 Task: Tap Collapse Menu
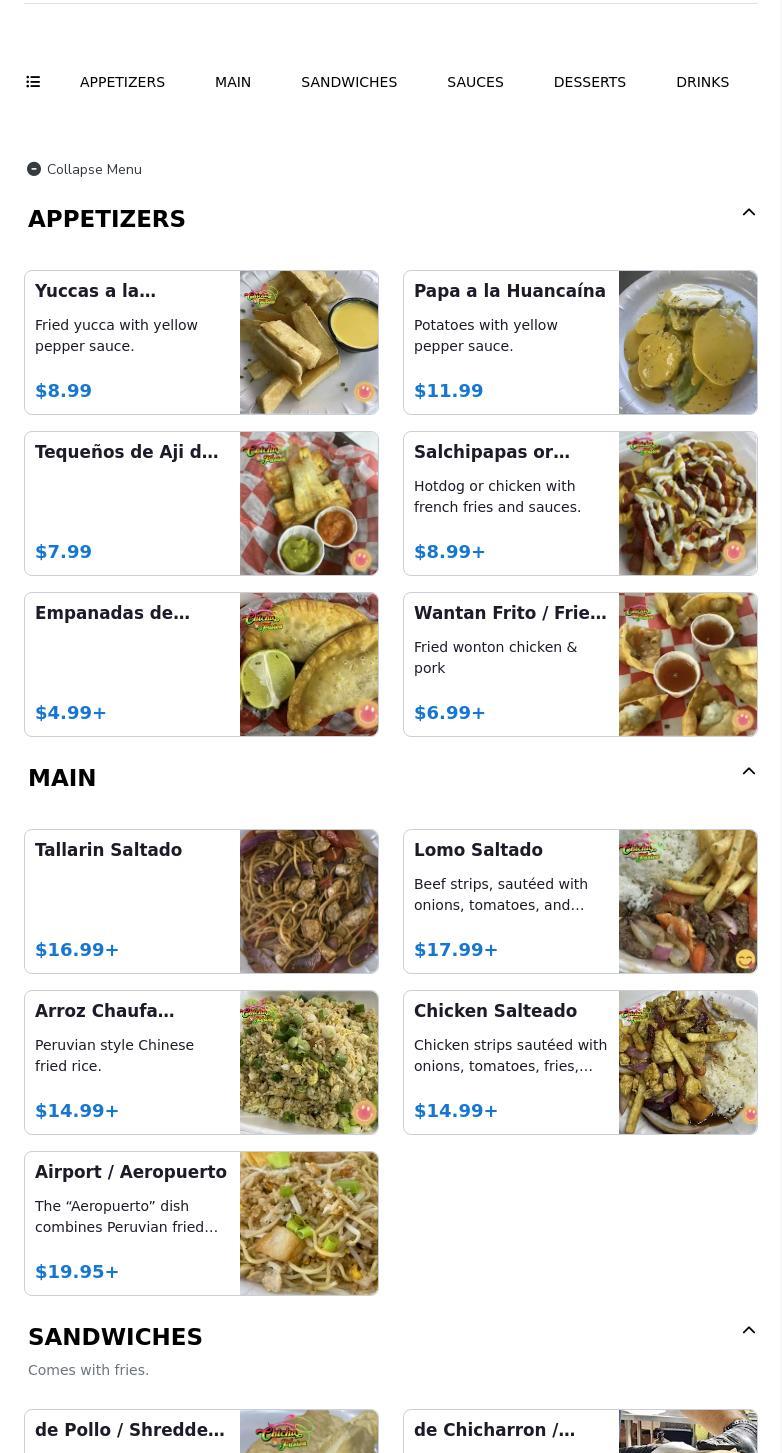(85, 169)
